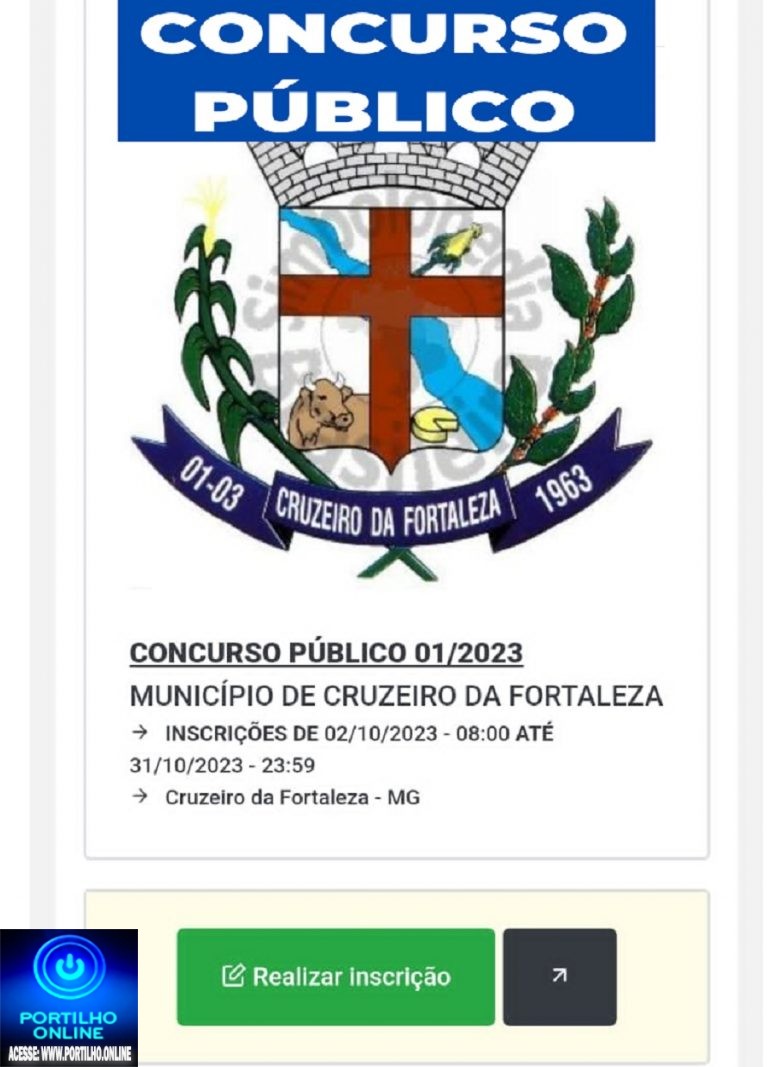
Task: Open the external link arrow button
Action: point(559,977)
